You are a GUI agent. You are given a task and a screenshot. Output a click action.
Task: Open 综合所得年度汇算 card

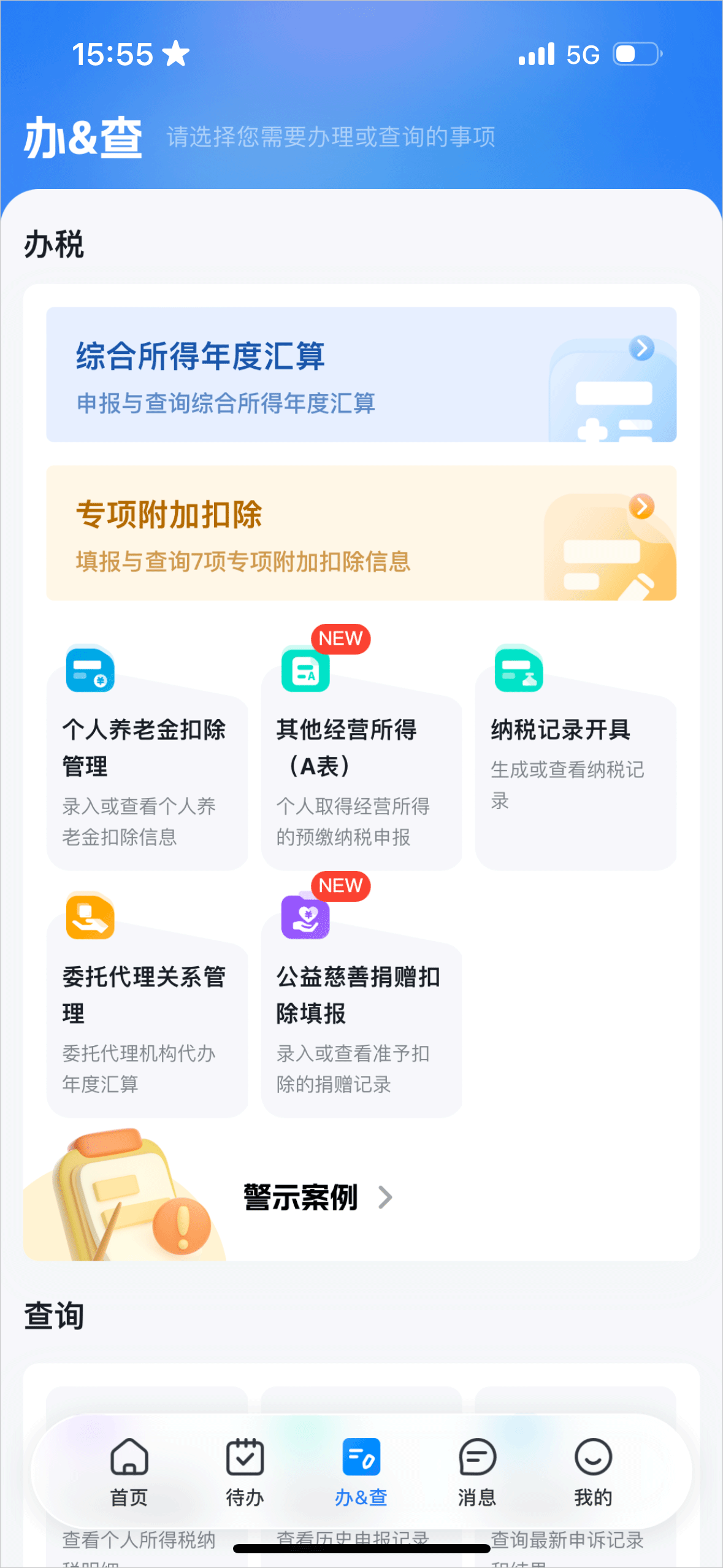(361, 374)
